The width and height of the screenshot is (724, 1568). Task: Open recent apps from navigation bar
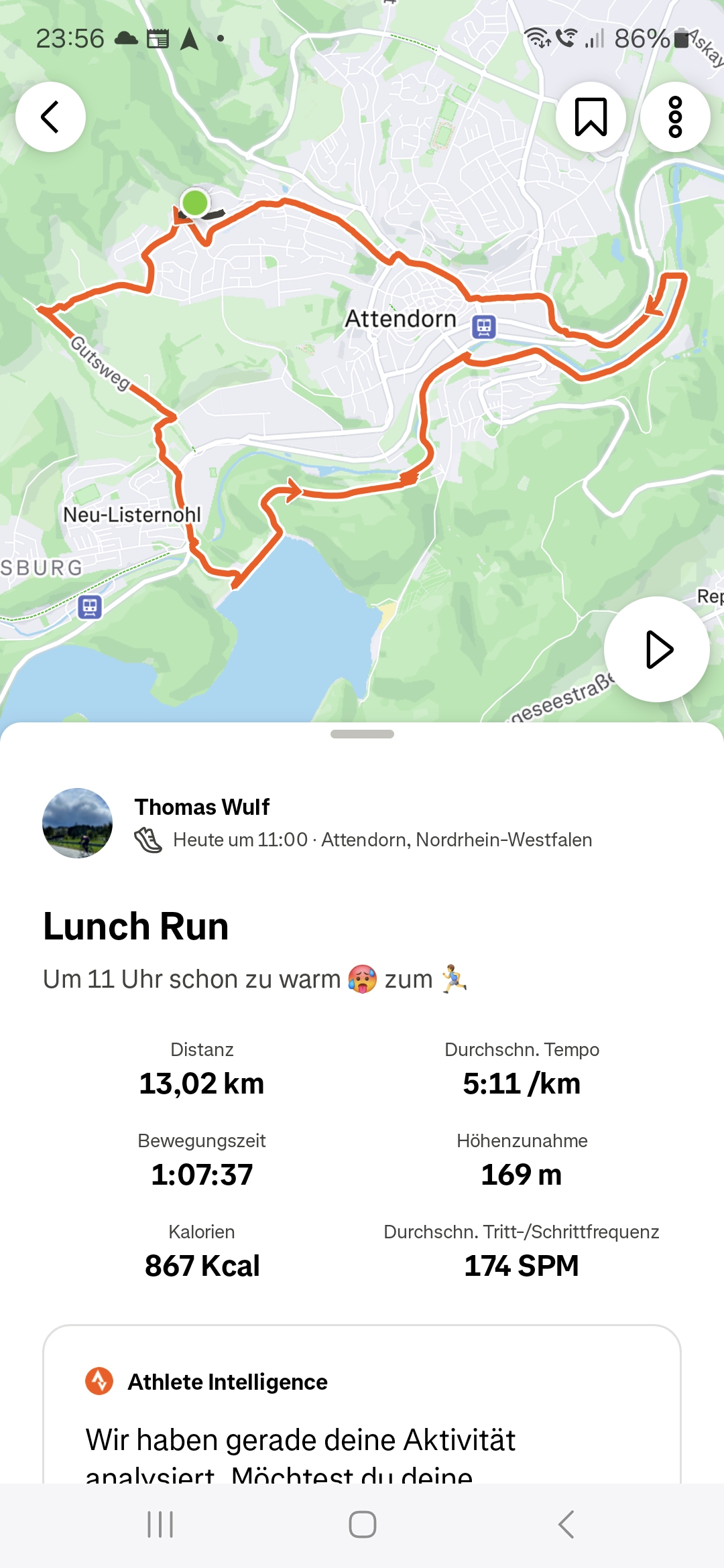point(160,1524)
